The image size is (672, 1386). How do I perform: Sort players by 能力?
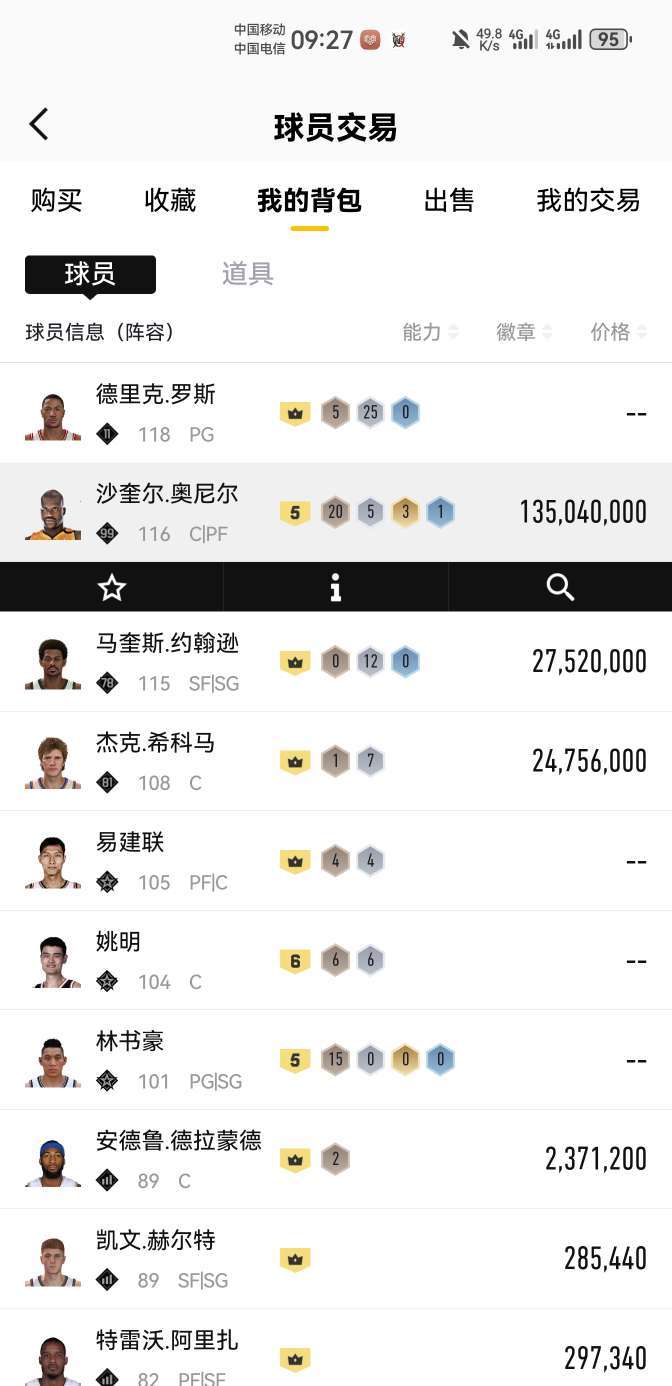coord(430,332)
